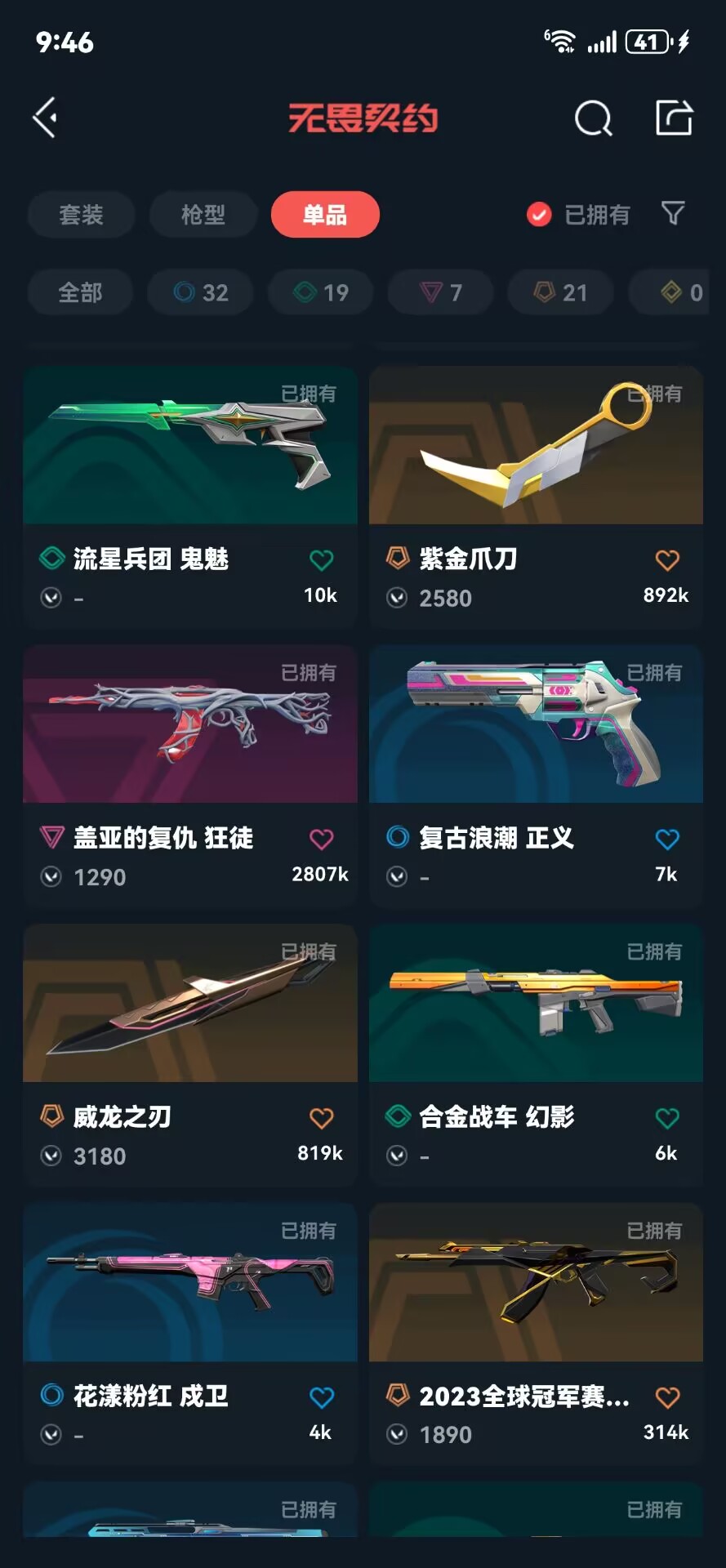Like the 2023全球冠军赛 skin

[x=667, y=1397]
